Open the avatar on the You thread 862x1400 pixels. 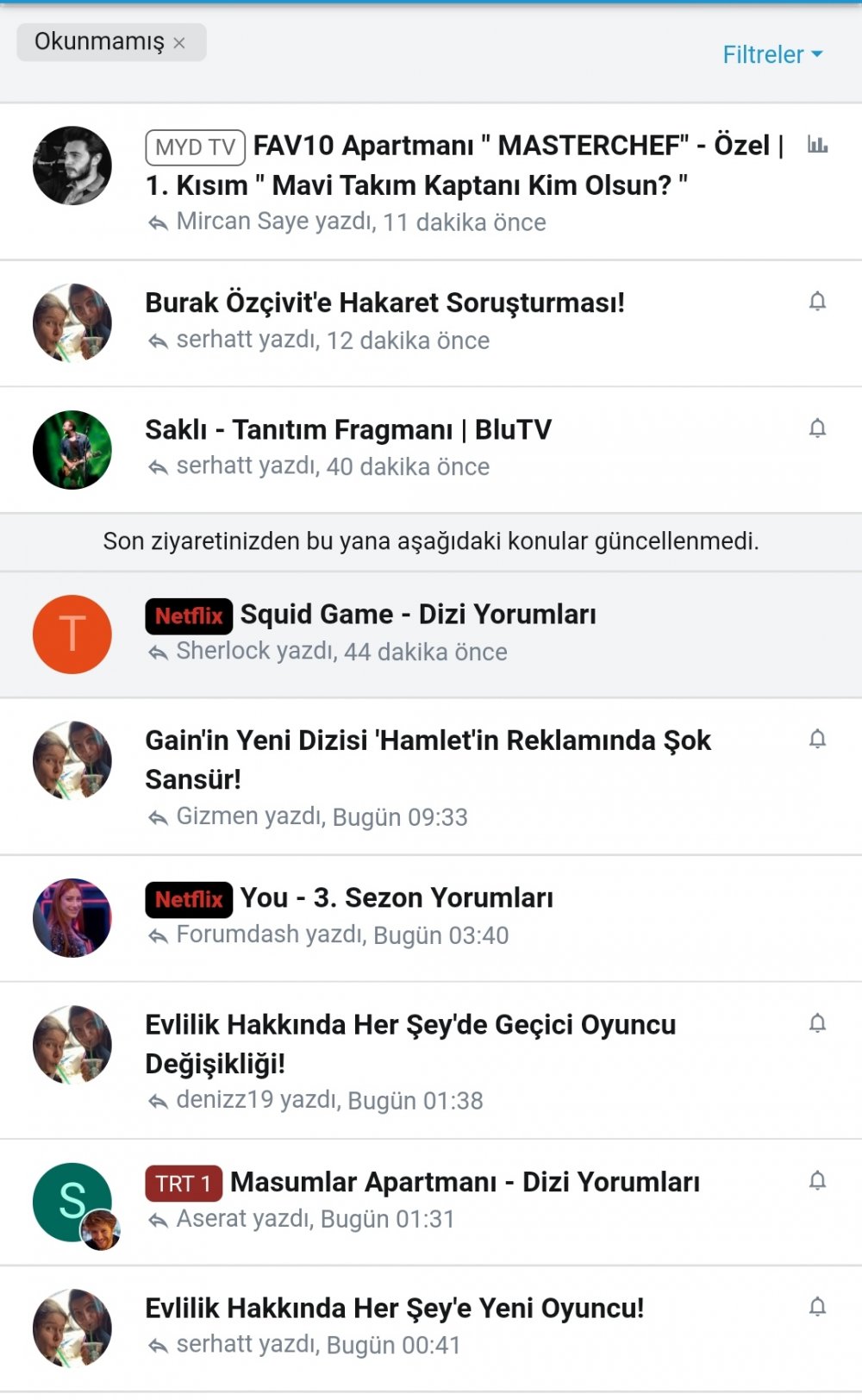pos(72,918)
